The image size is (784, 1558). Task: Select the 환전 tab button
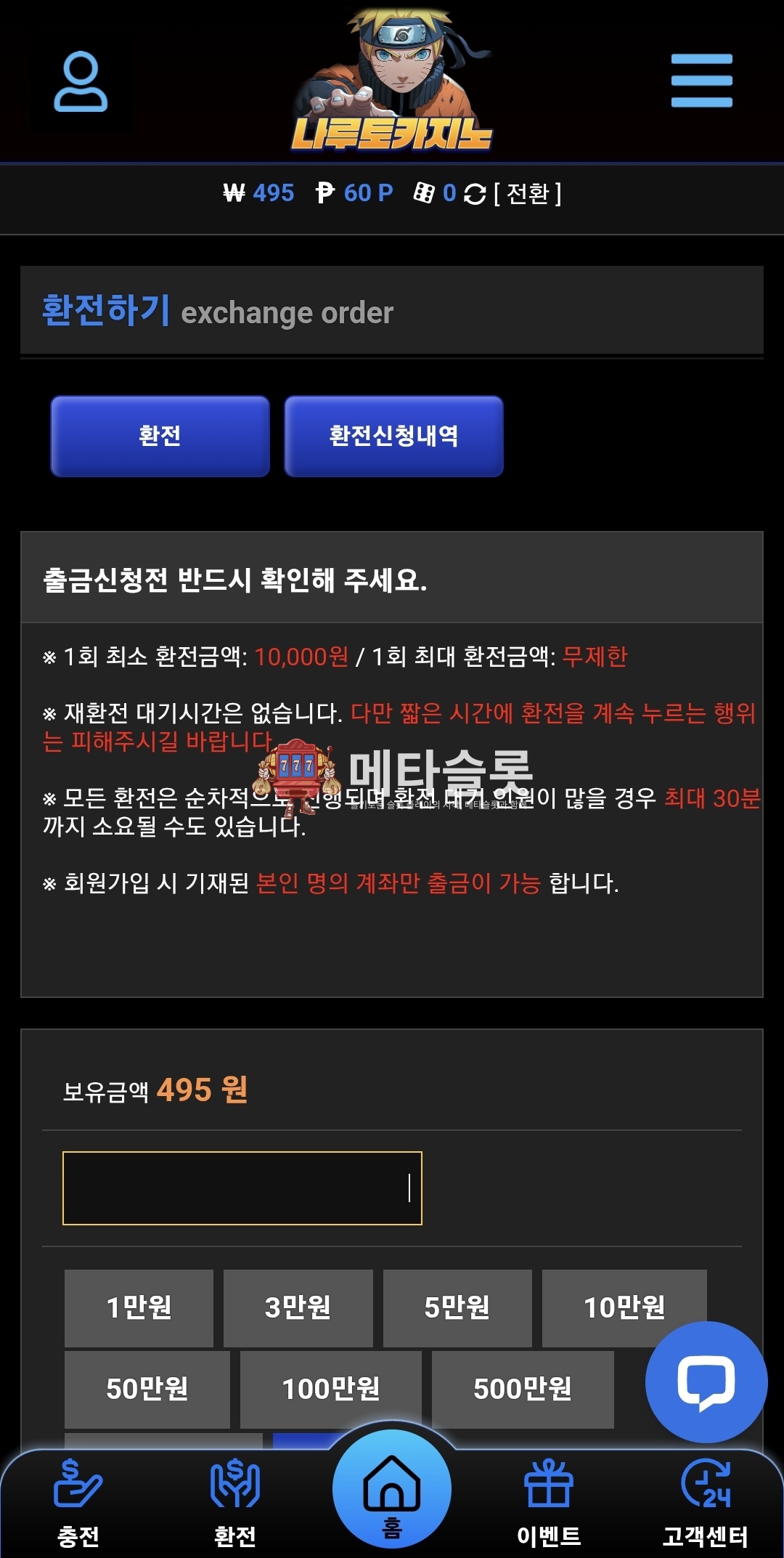click(160, 436)
